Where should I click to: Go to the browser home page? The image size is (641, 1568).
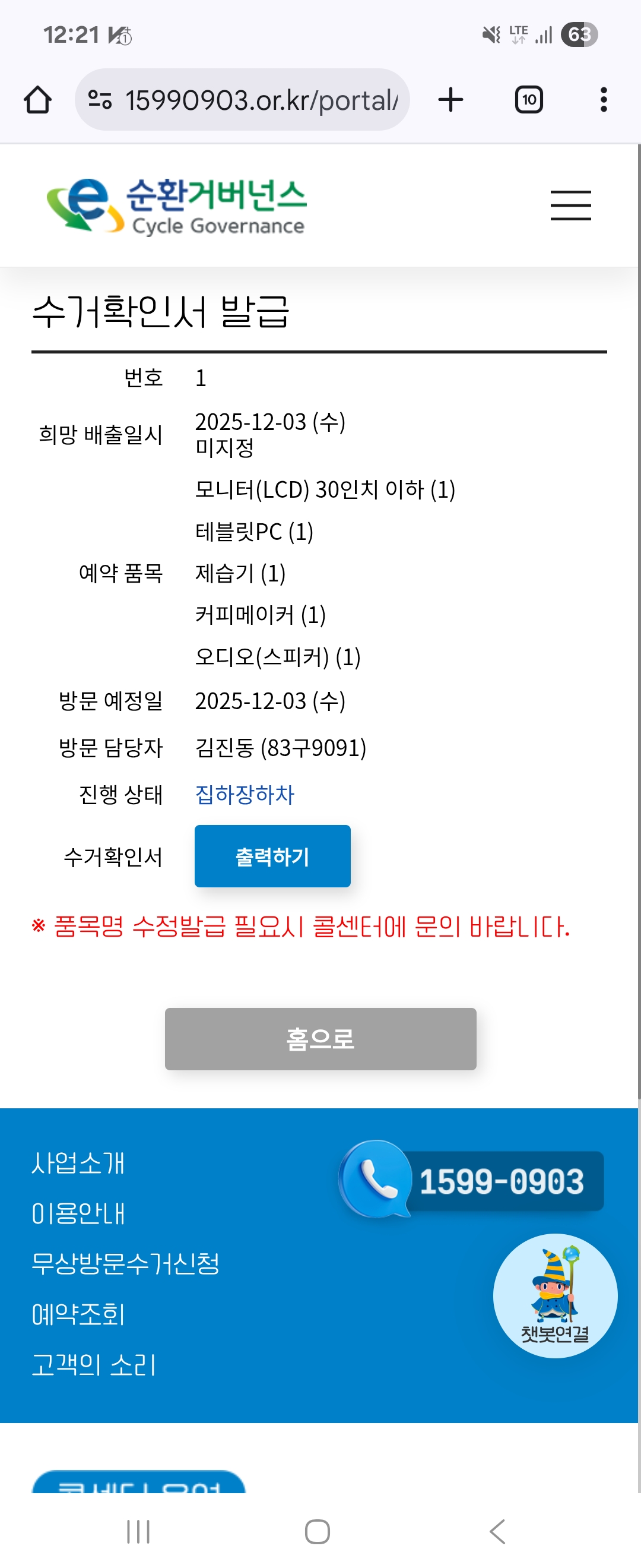pyautogui.click(x=38, y=100)
